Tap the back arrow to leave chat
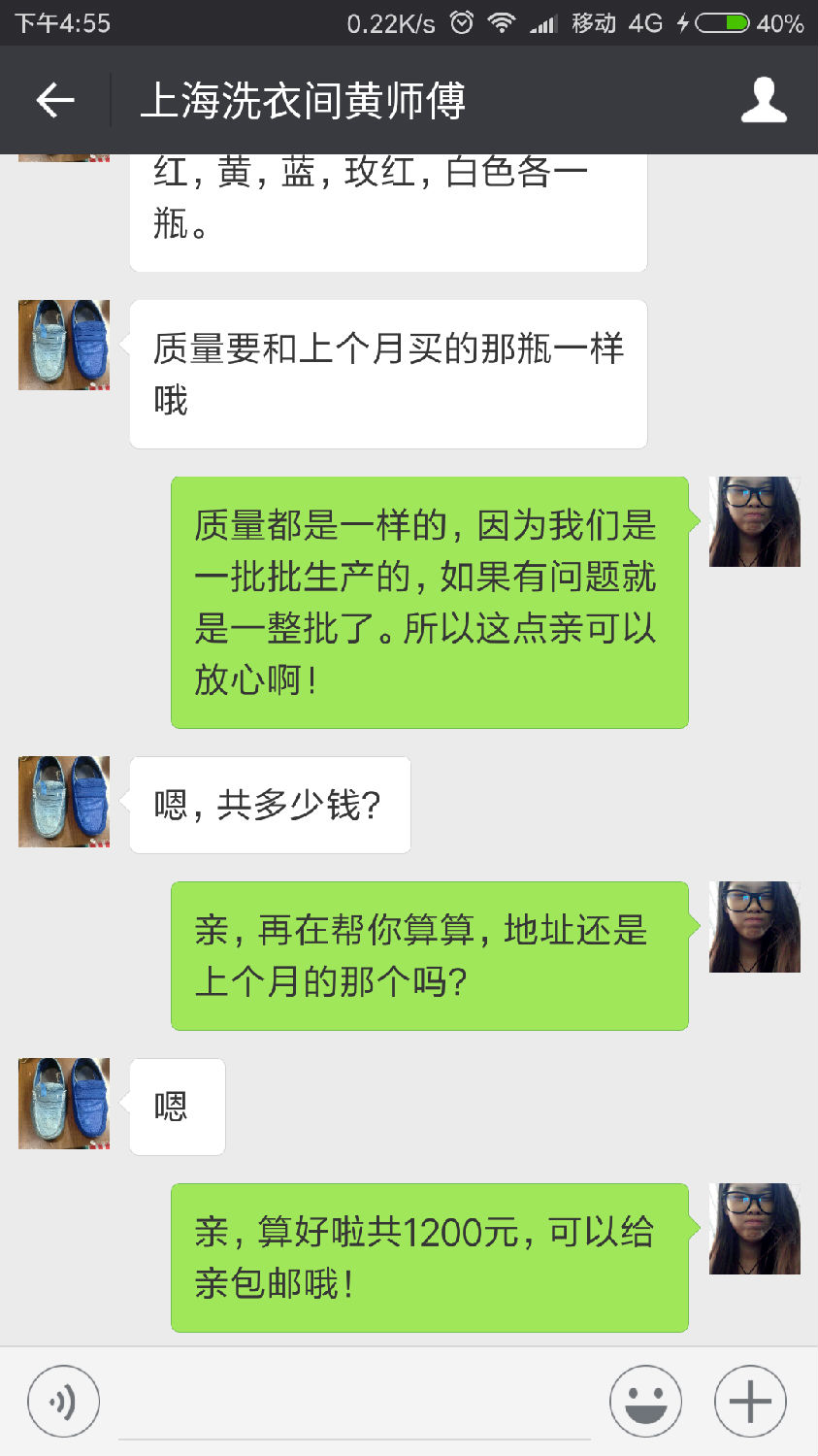 (x=55, y=100)
